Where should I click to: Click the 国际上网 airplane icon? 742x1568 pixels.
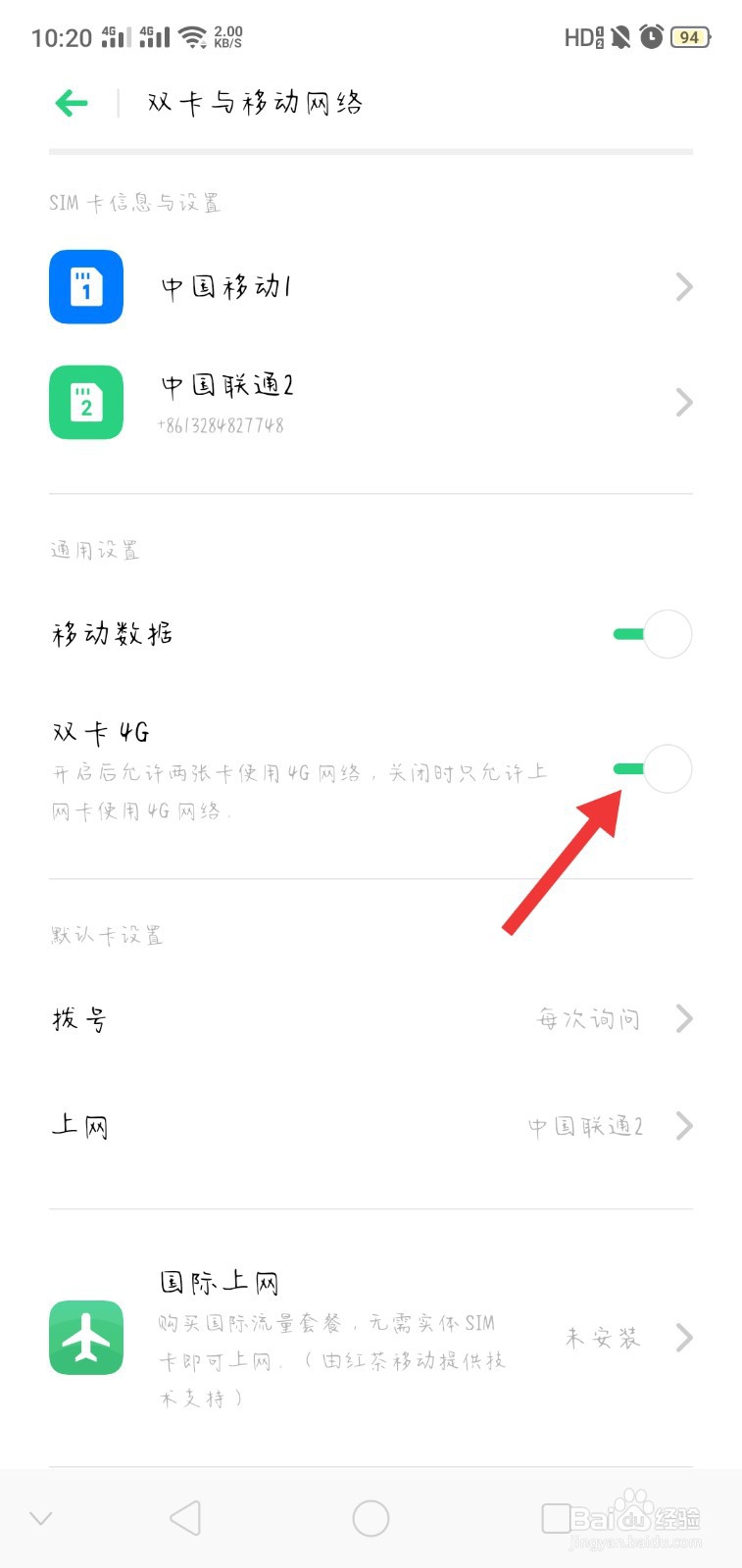click(x=85, y=1338)
